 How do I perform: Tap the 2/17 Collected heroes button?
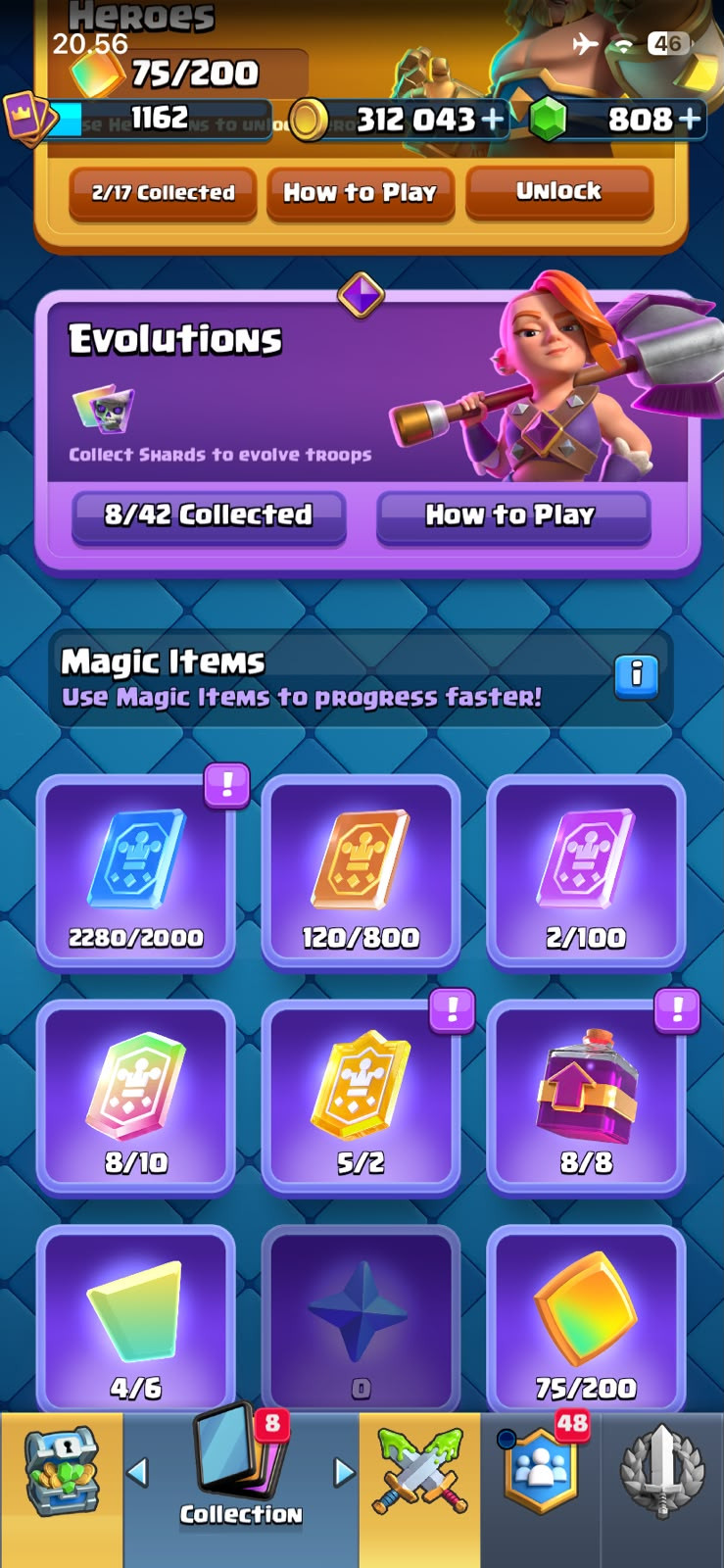pyautogui.click(x=163, y=192)
